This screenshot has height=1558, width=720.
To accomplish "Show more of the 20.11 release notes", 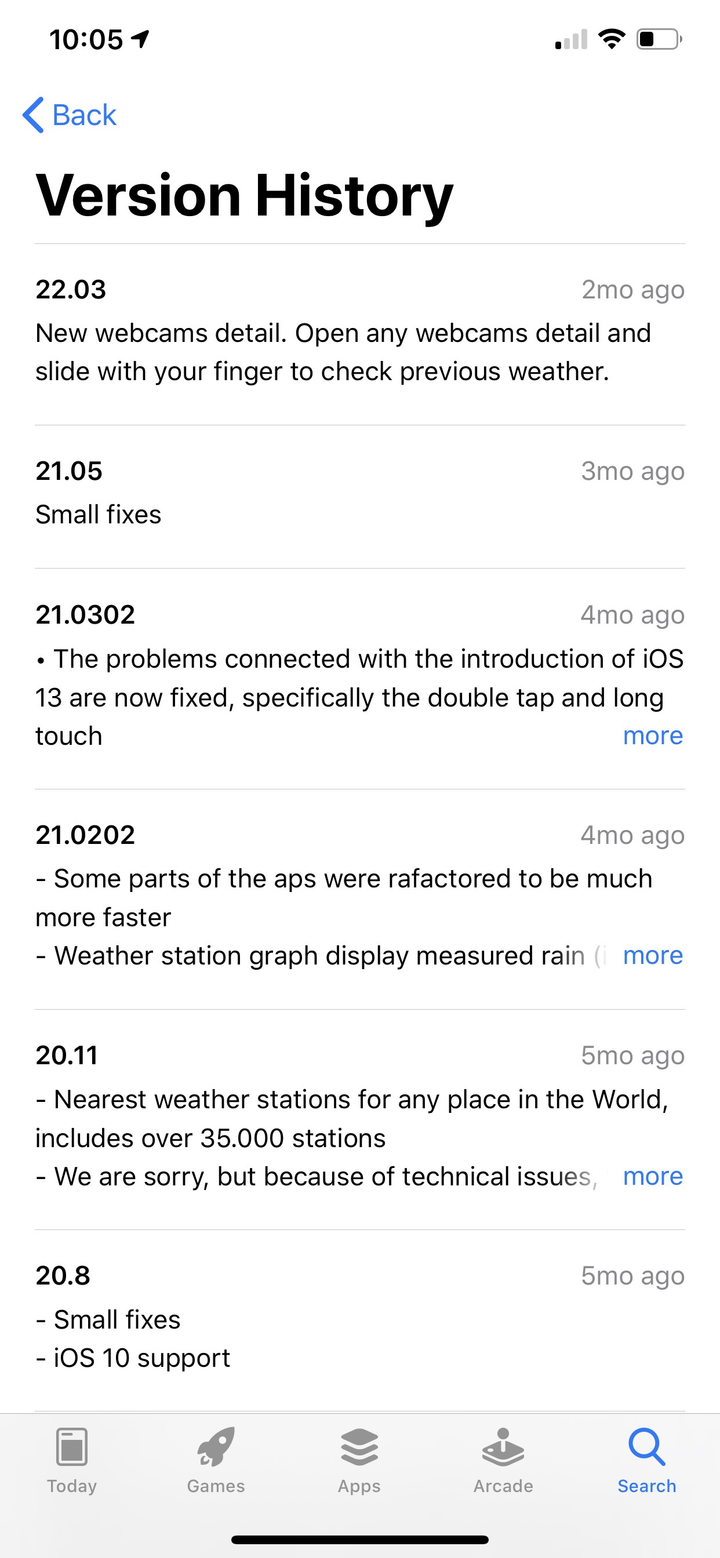I will [652, 1177].
